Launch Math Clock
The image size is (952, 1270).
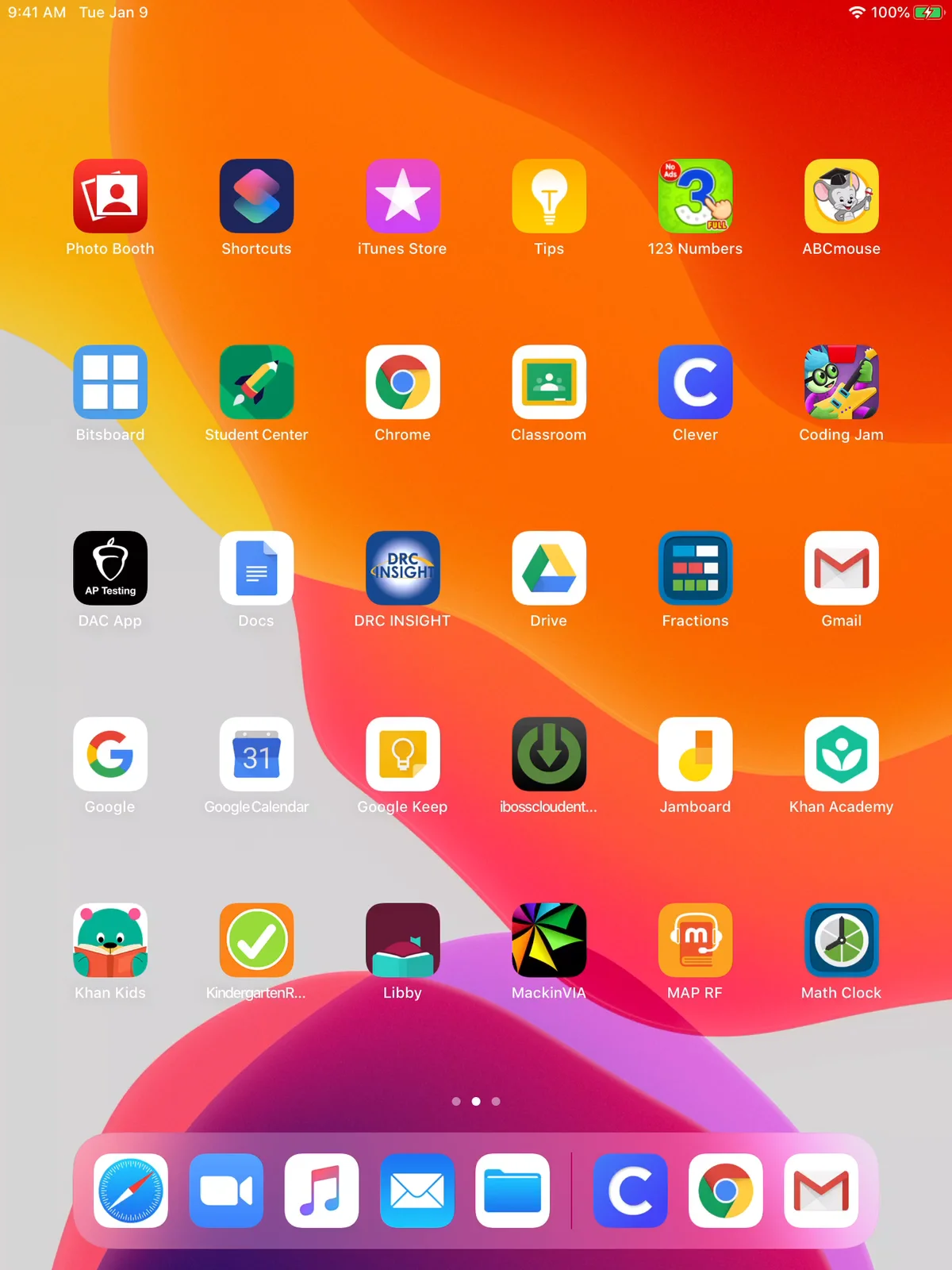tap(841, 940)
